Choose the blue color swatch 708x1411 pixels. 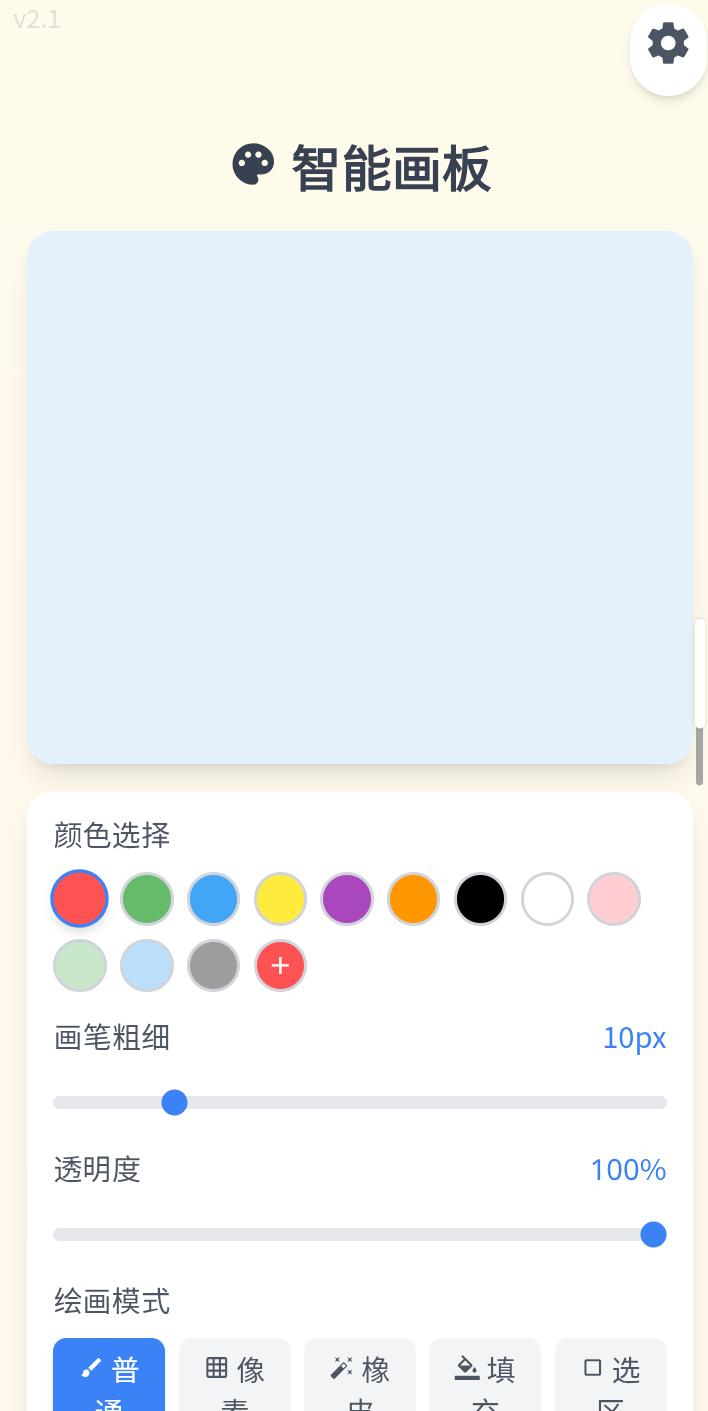tap(213, 898)
